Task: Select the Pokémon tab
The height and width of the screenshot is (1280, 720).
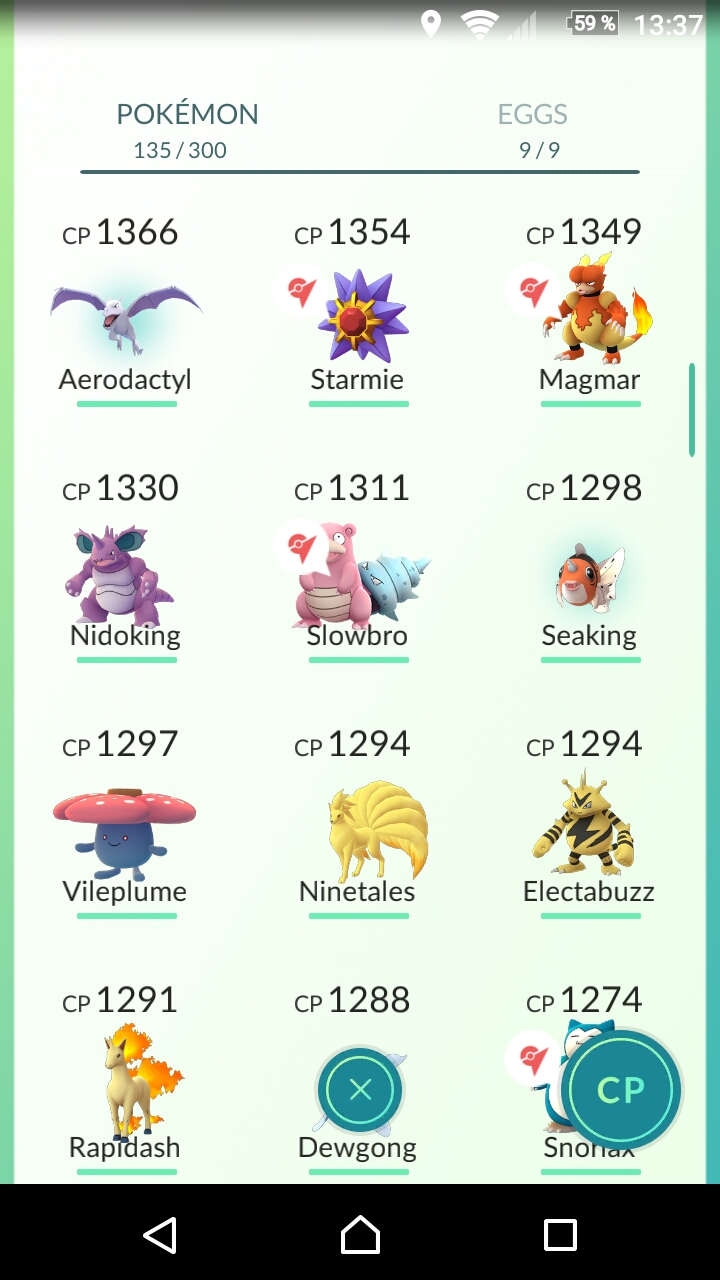Action: 186,130
